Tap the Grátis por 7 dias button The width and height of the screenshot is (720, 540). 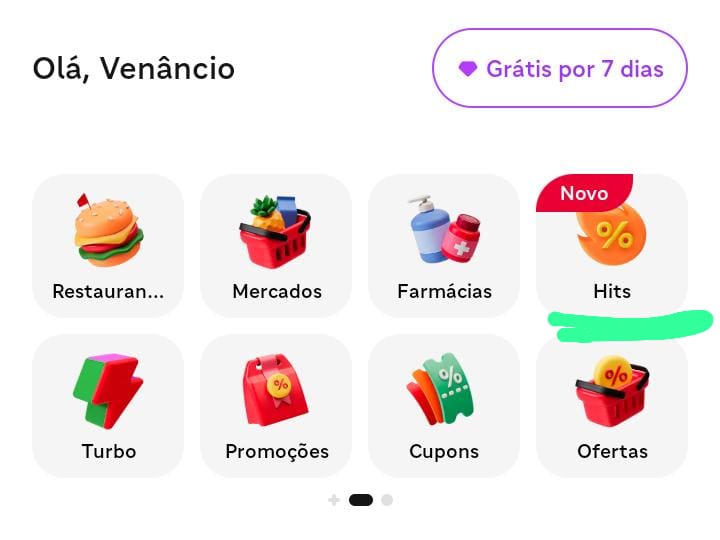(560, 69)
